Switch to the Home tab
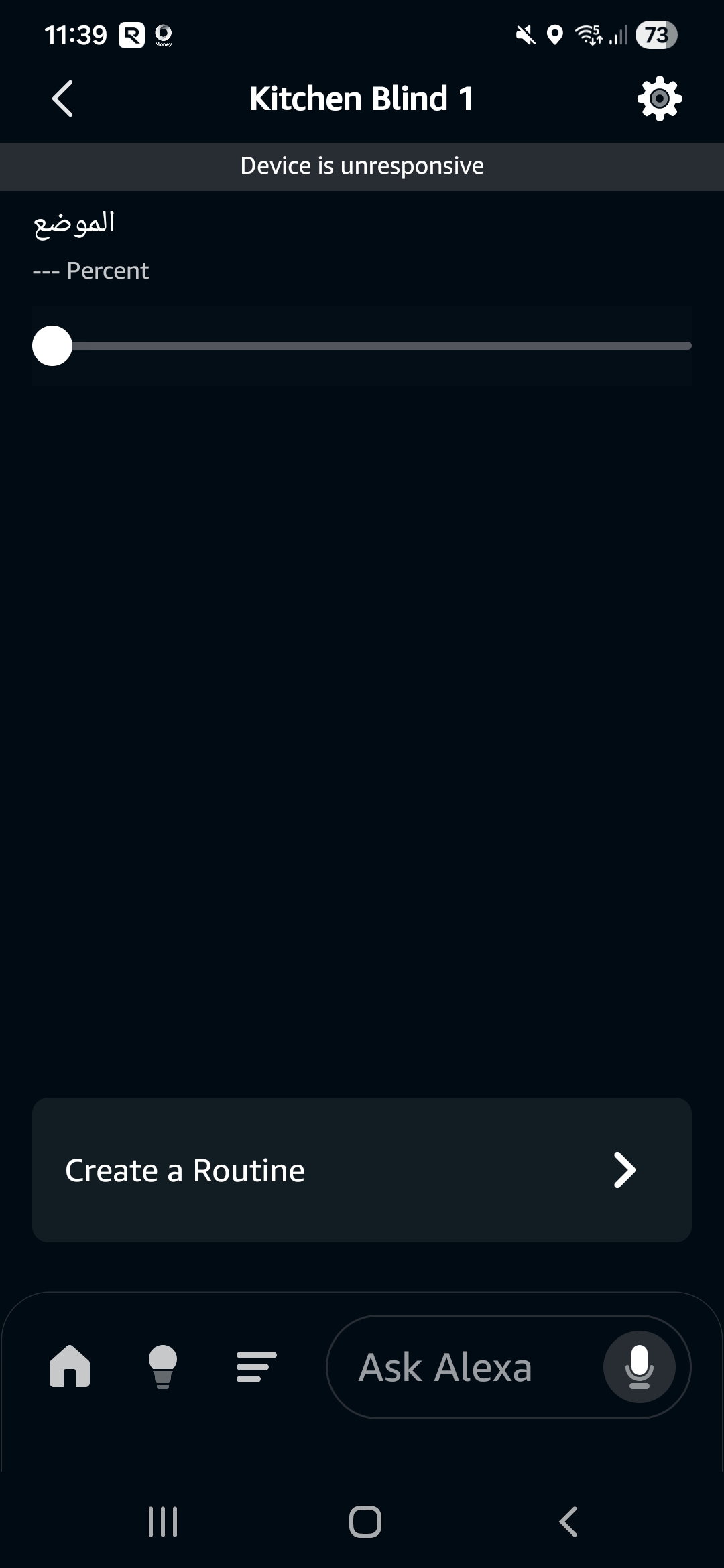The height and width of the screenshot is (1568, 724). [x=70, y=1366]
